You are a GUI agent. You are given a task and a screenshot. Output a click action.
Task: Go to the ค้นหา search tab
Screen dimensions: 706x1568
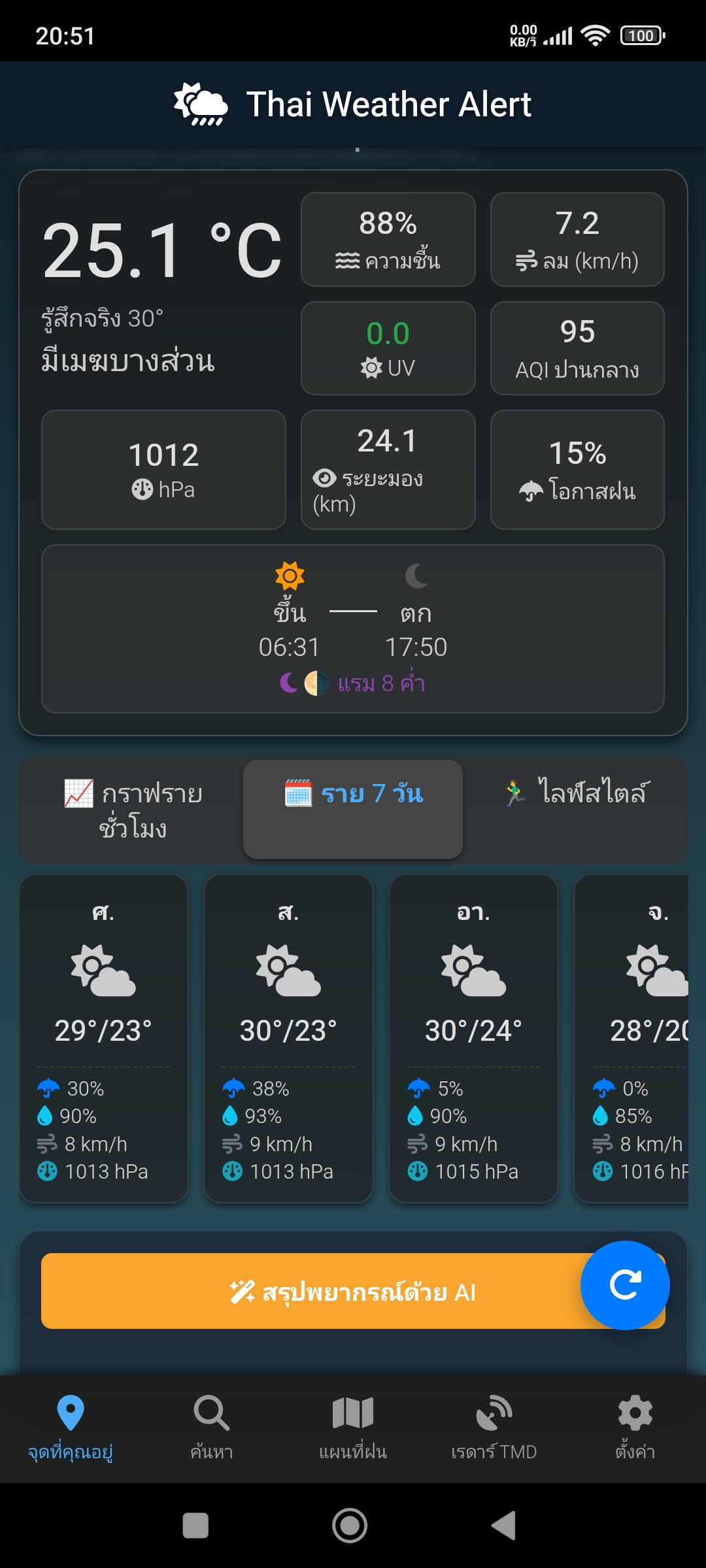point(211,1428)
